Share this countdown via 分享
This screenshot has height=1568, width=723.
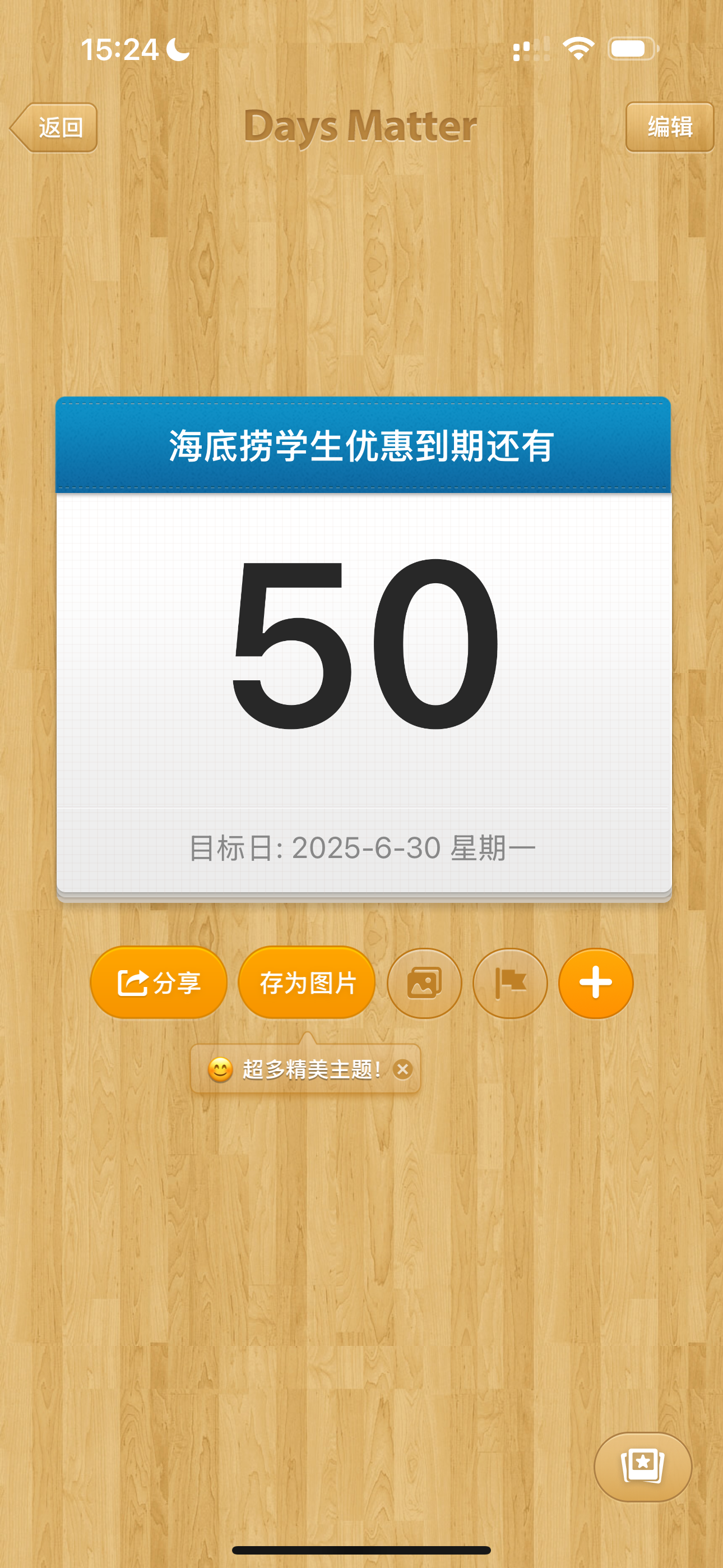pos(159,983)
